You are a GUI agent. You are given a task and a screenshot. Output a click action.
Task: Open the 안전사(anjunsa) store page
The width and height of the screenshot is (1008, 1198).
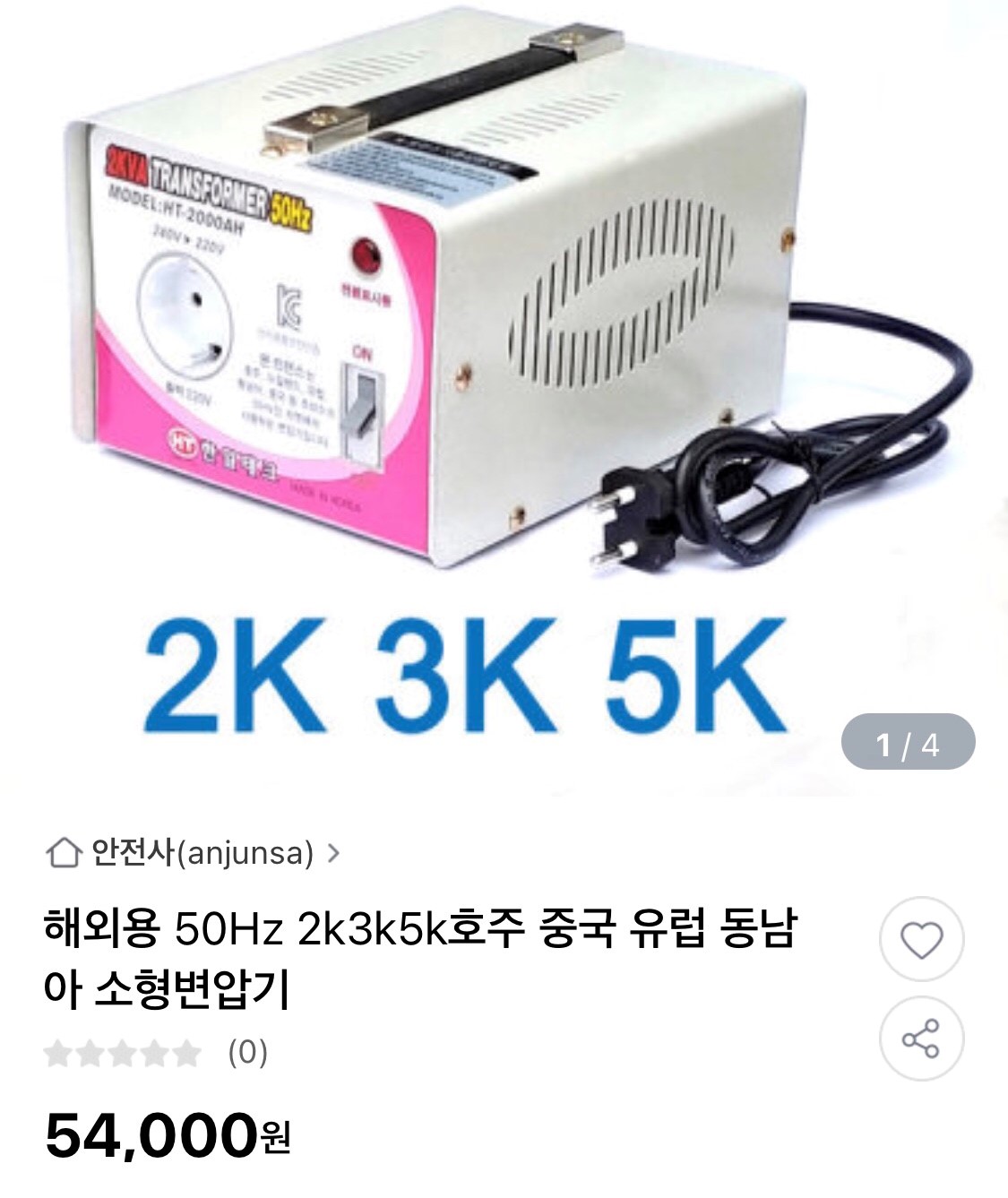[x=194, y=852]
